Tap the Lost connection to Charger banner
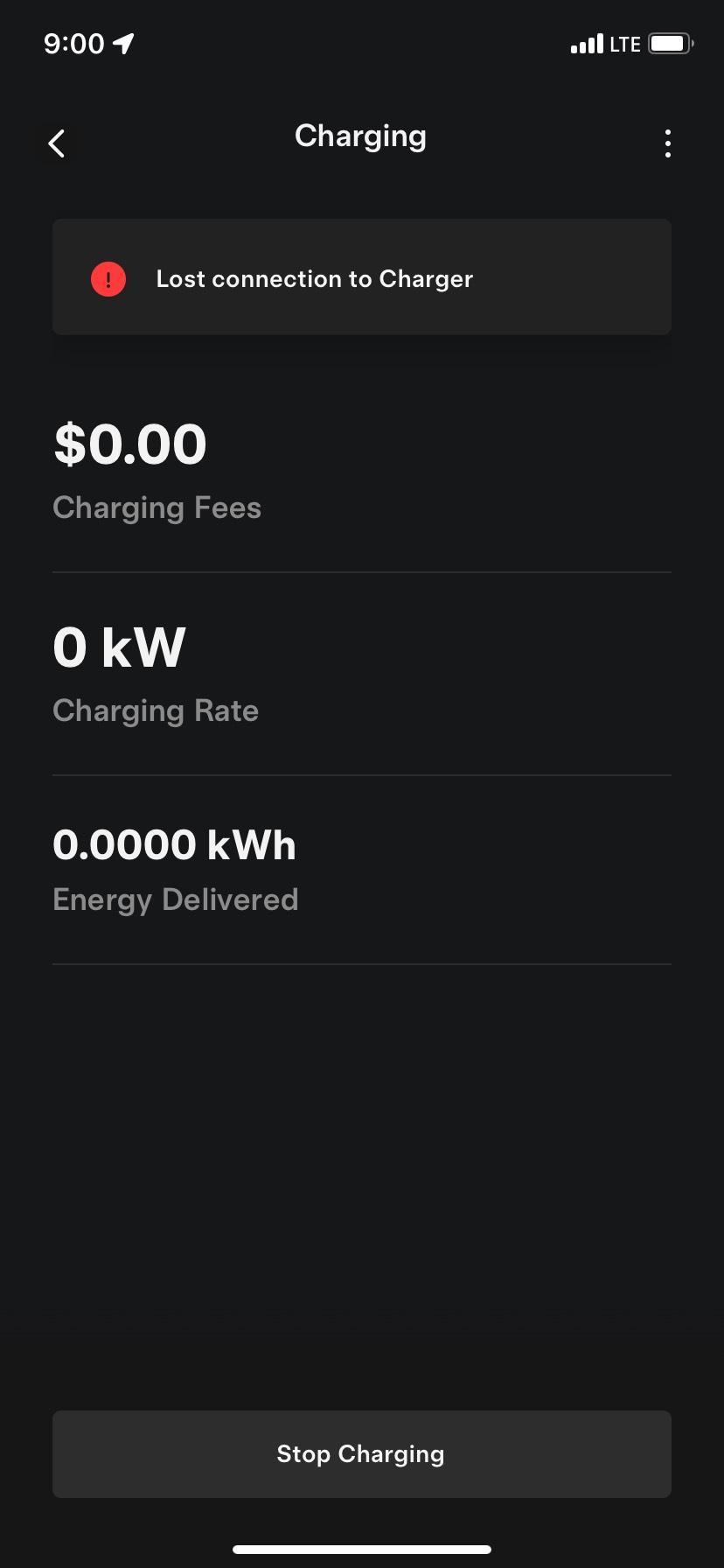This screenshot has height=1568, width=724. click(x=361, y=276)
